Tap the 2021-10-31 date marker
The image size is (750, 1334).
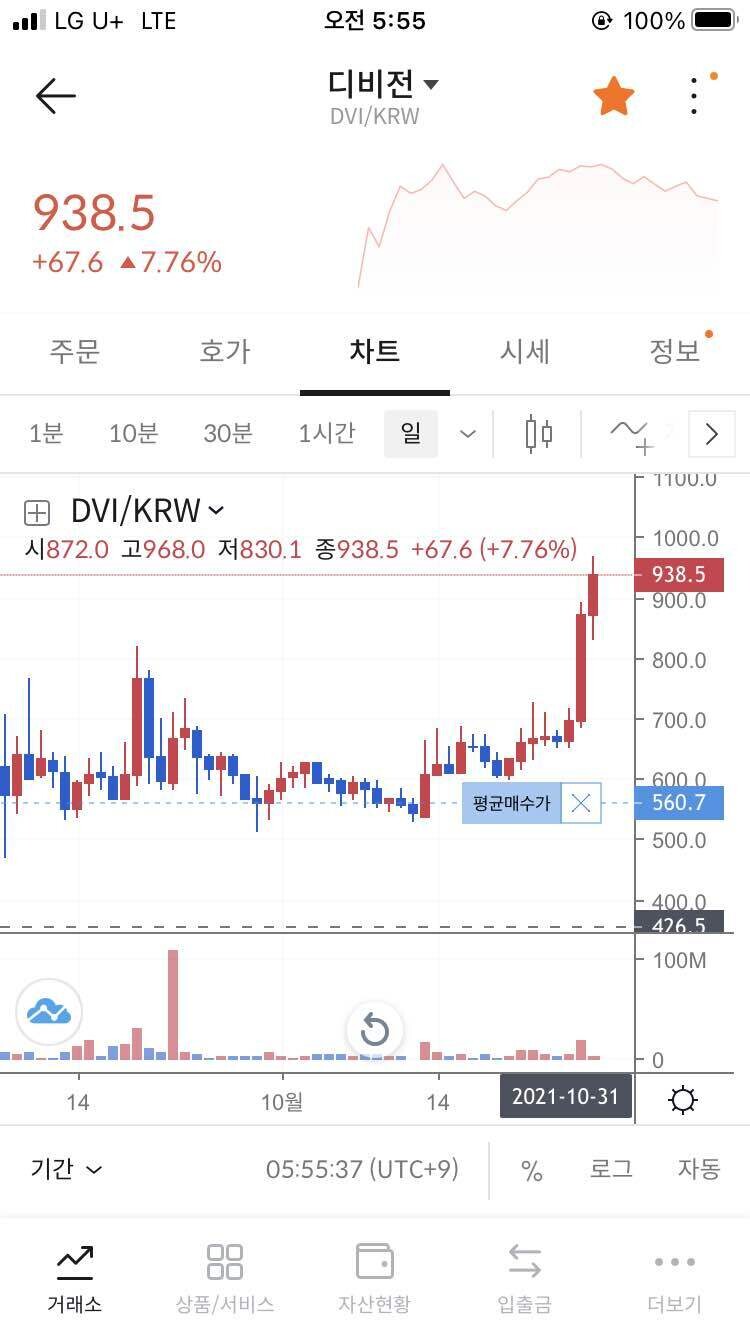(565, 1097)
